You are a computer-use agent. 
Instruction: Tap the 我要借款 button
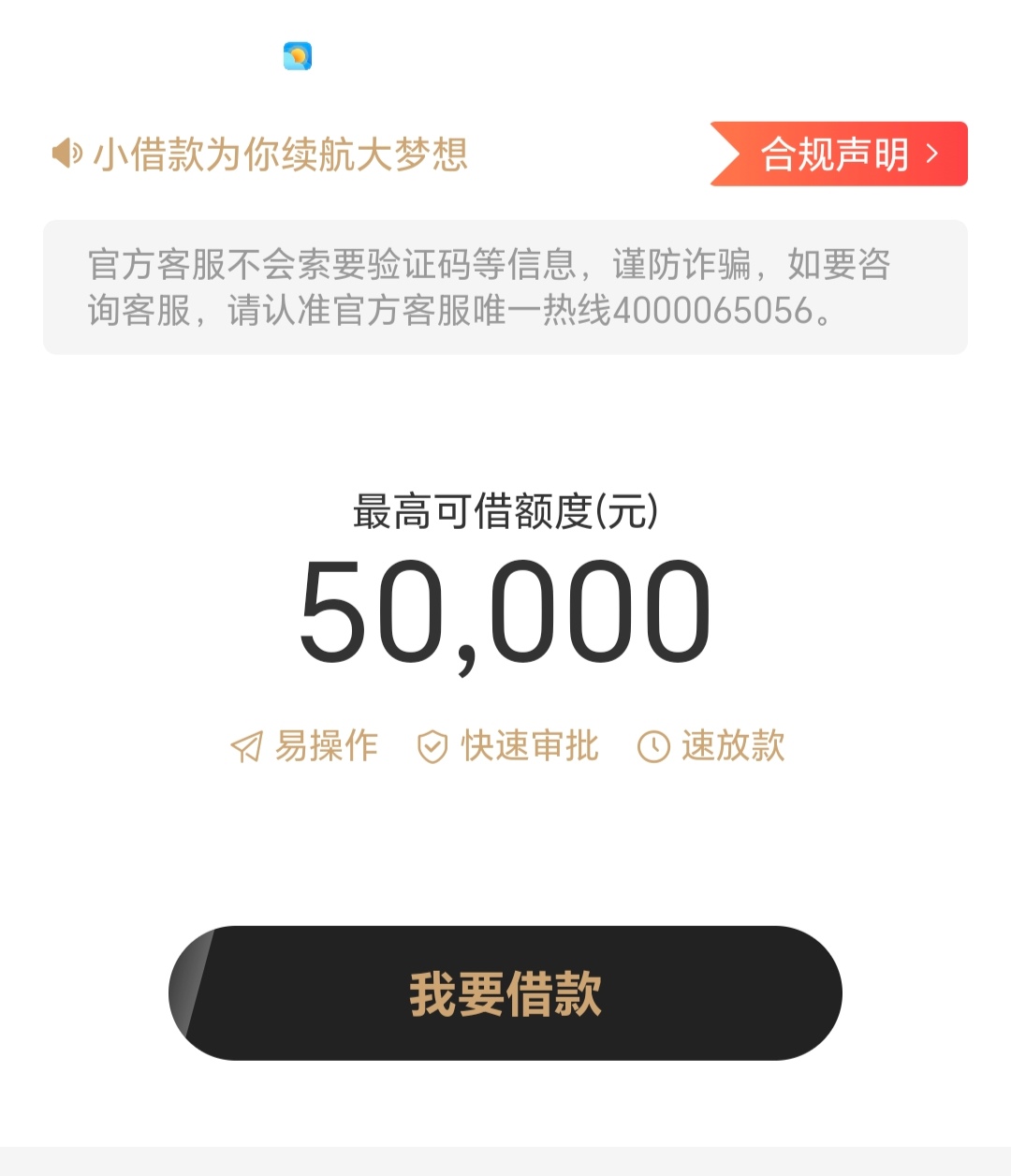(505, 993)
